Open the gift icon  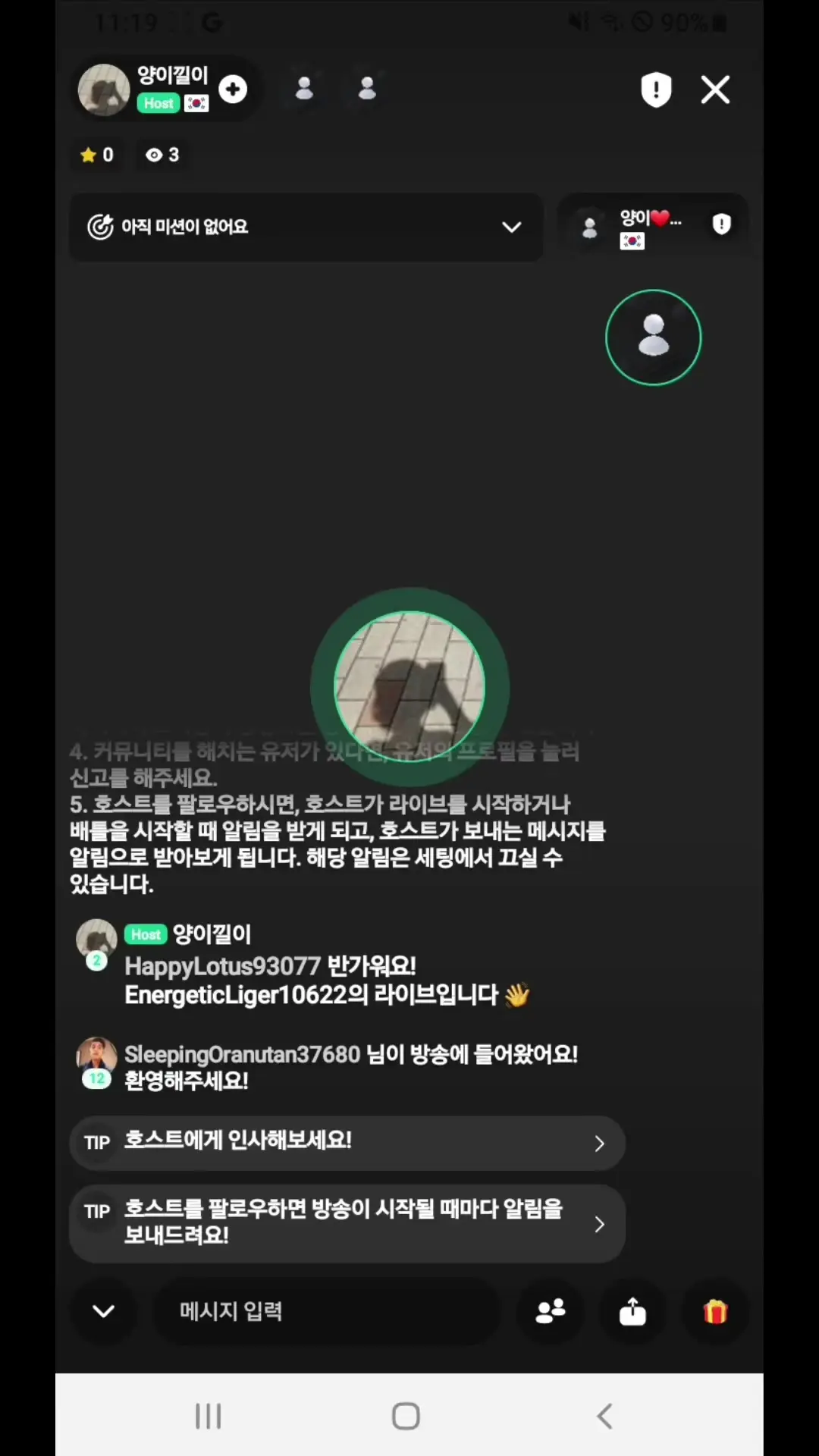tap(715, 1311)
